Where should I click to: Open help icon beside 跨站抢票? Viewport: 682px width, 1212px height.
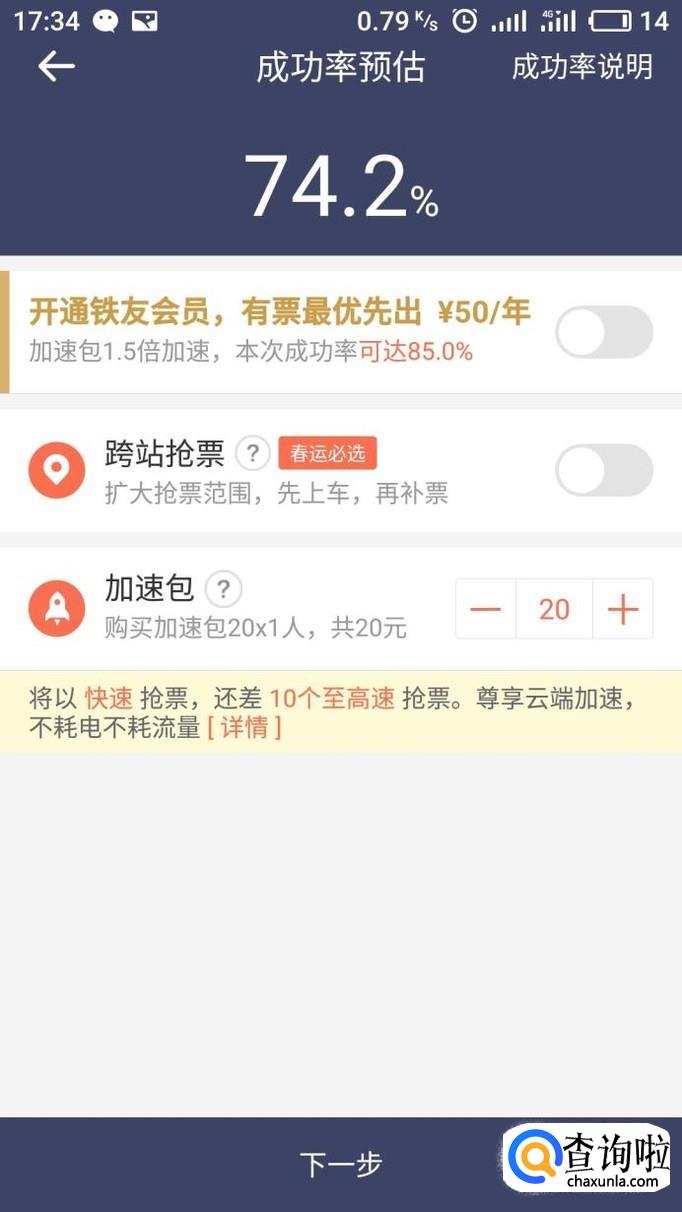pyautogui.click(x=253, y=453)
